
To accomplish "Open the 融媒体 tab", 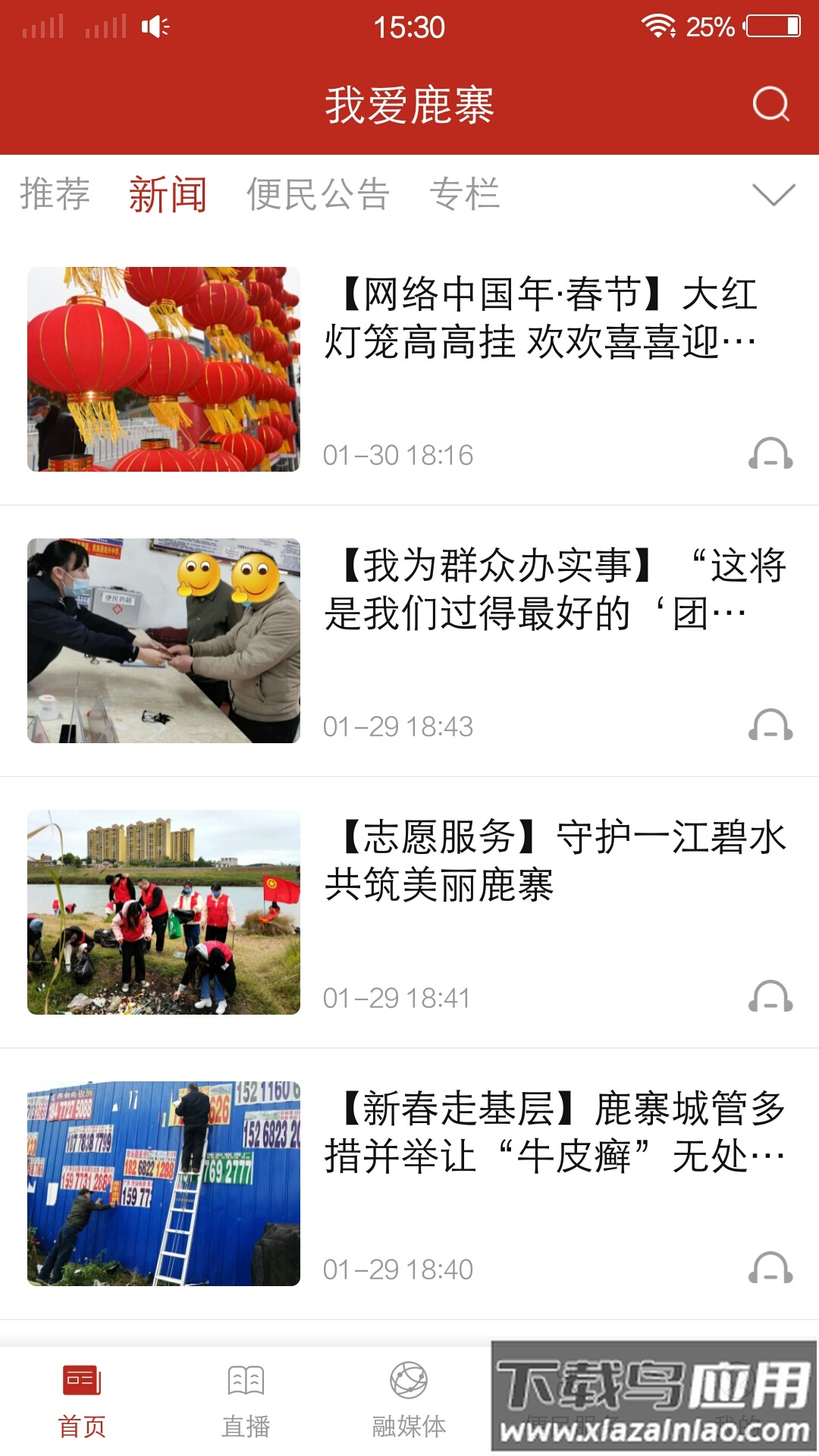I will click(409, 1401).
